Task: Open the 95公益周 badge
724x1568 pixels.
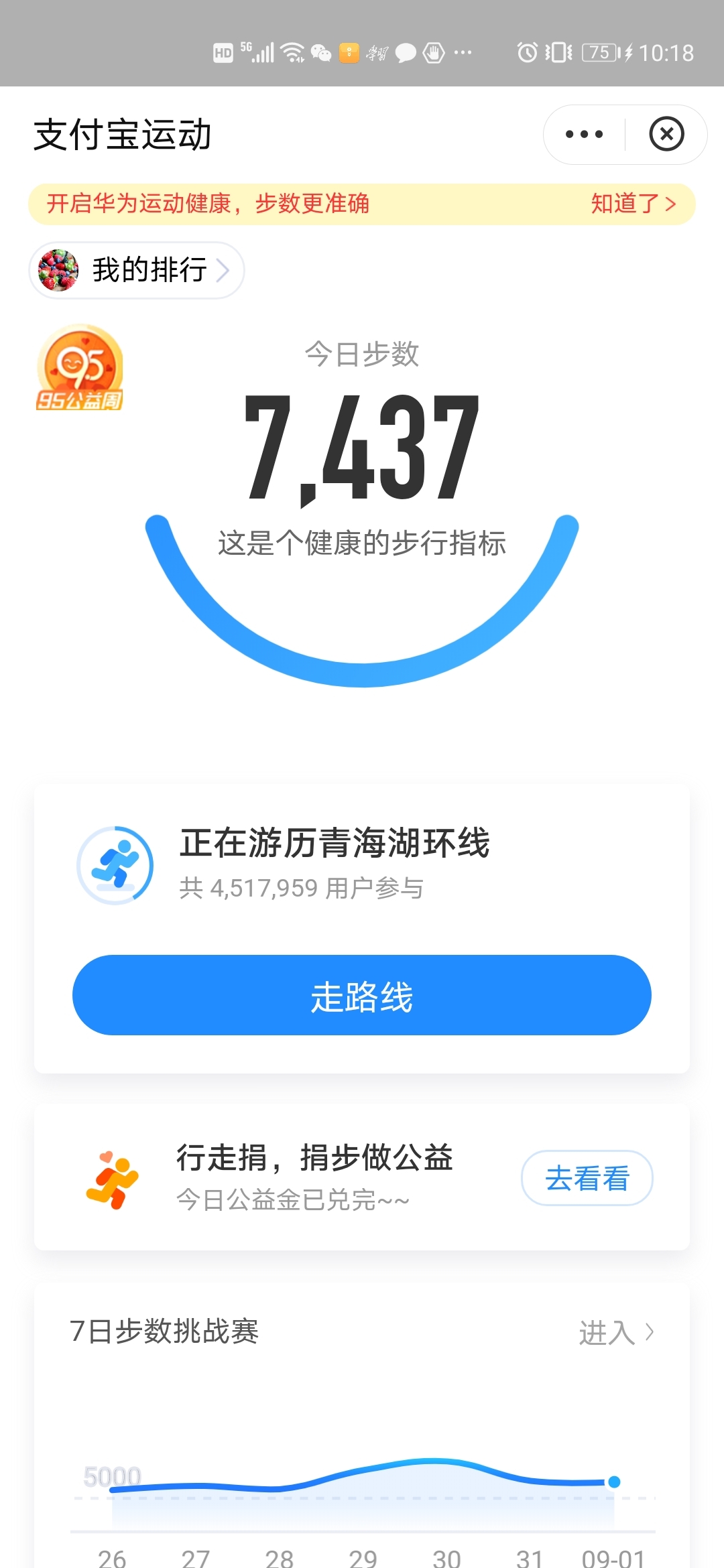Action: (80, 368)
